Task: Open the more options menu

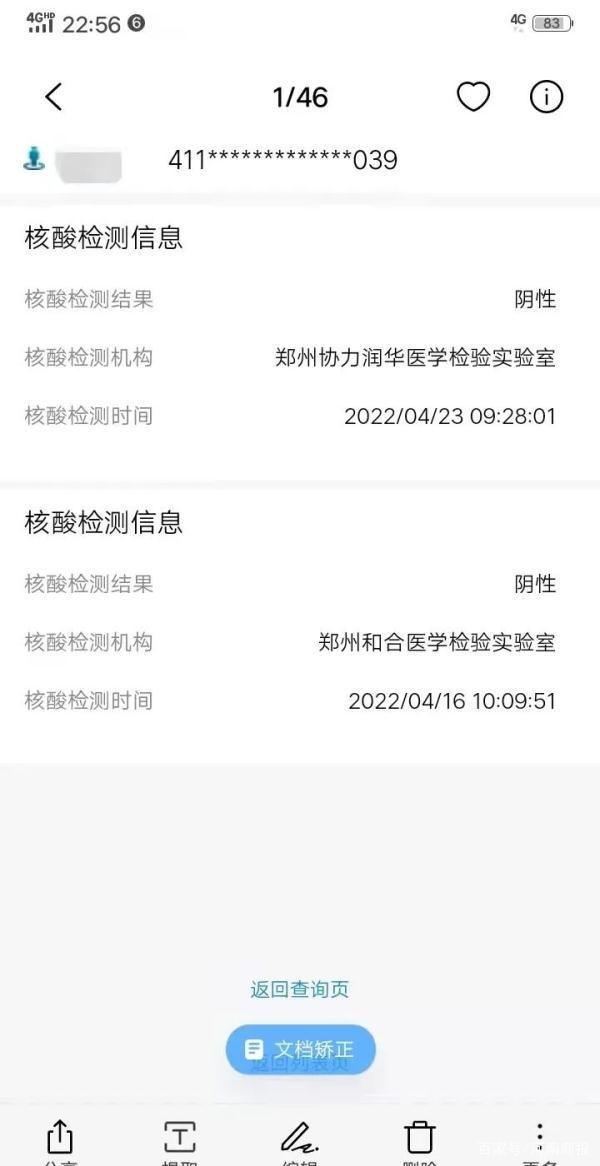Action: 541,1143
